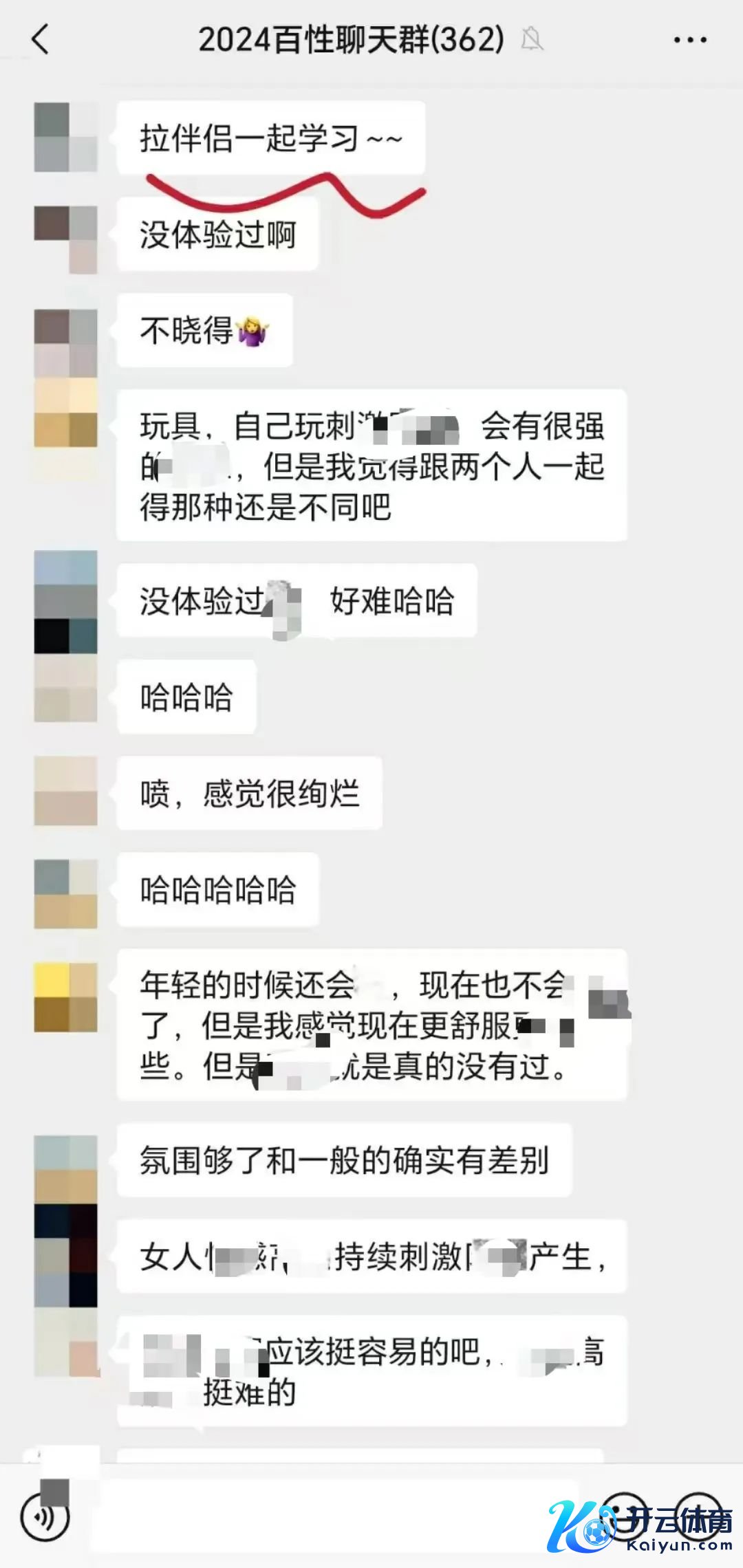The width and height of the screenshot is (743, 1568).
Task: Open the emoji picker
Action: click(623, 1516)
